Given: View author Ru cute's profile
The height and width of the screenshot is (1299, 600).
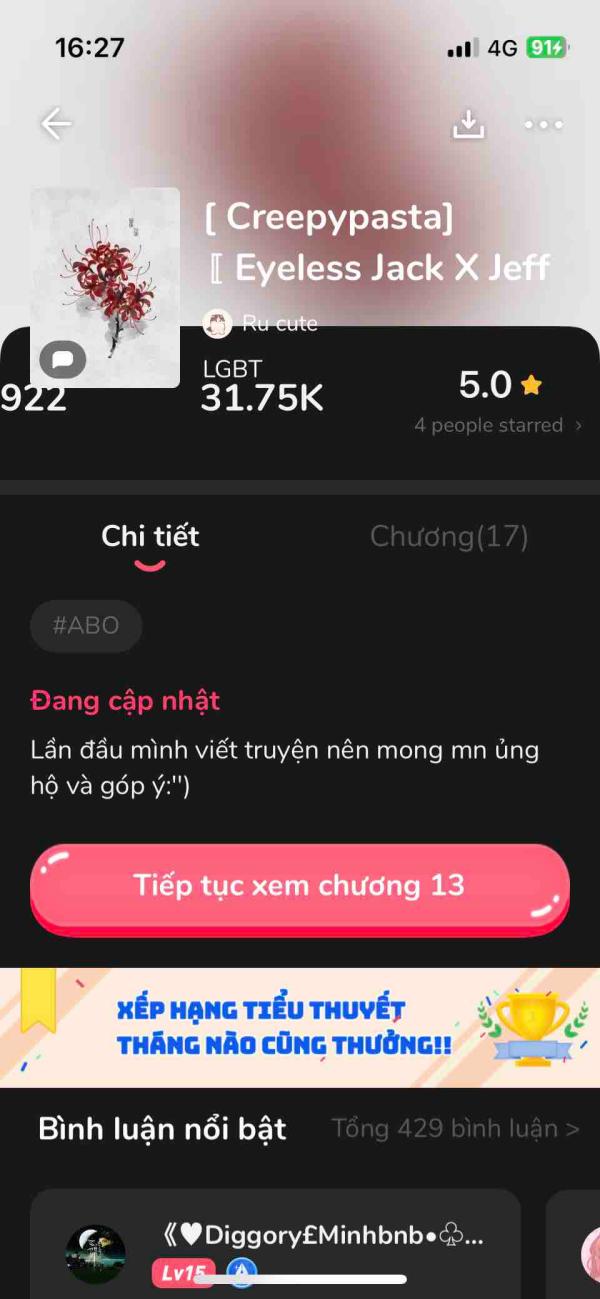Looking at the screenshot, I should tap(261, 323).
